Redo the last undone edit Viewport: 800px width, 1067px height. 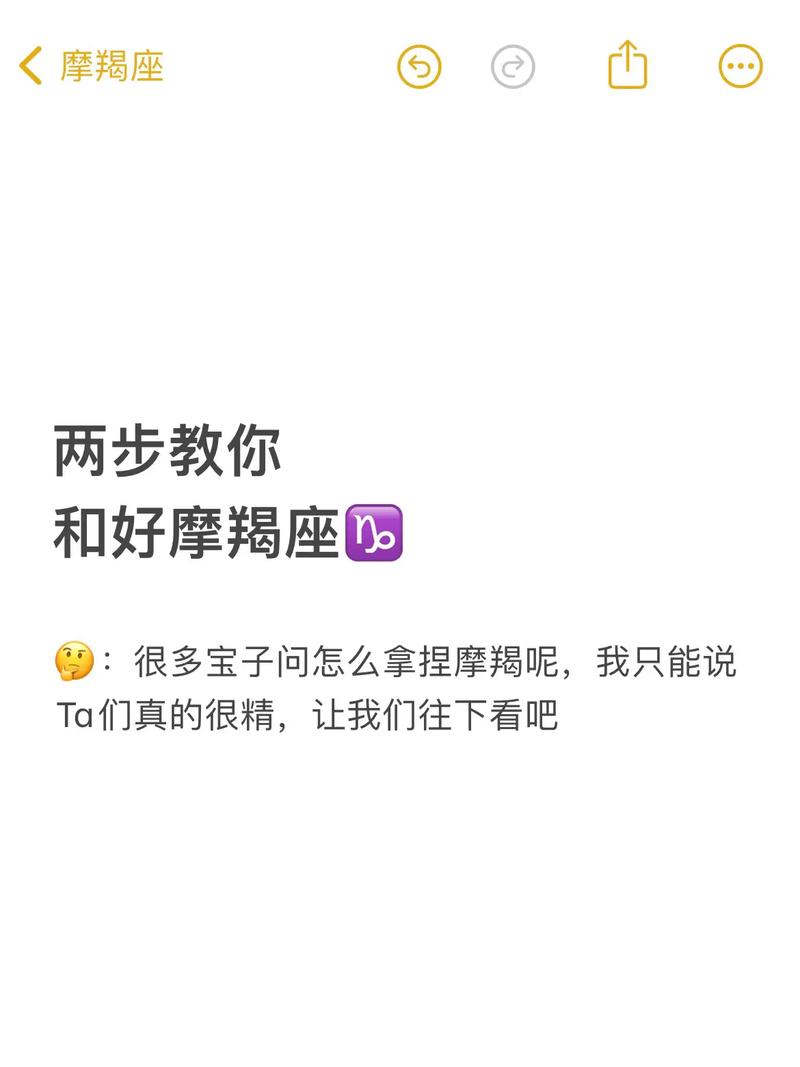click(513, 68)
